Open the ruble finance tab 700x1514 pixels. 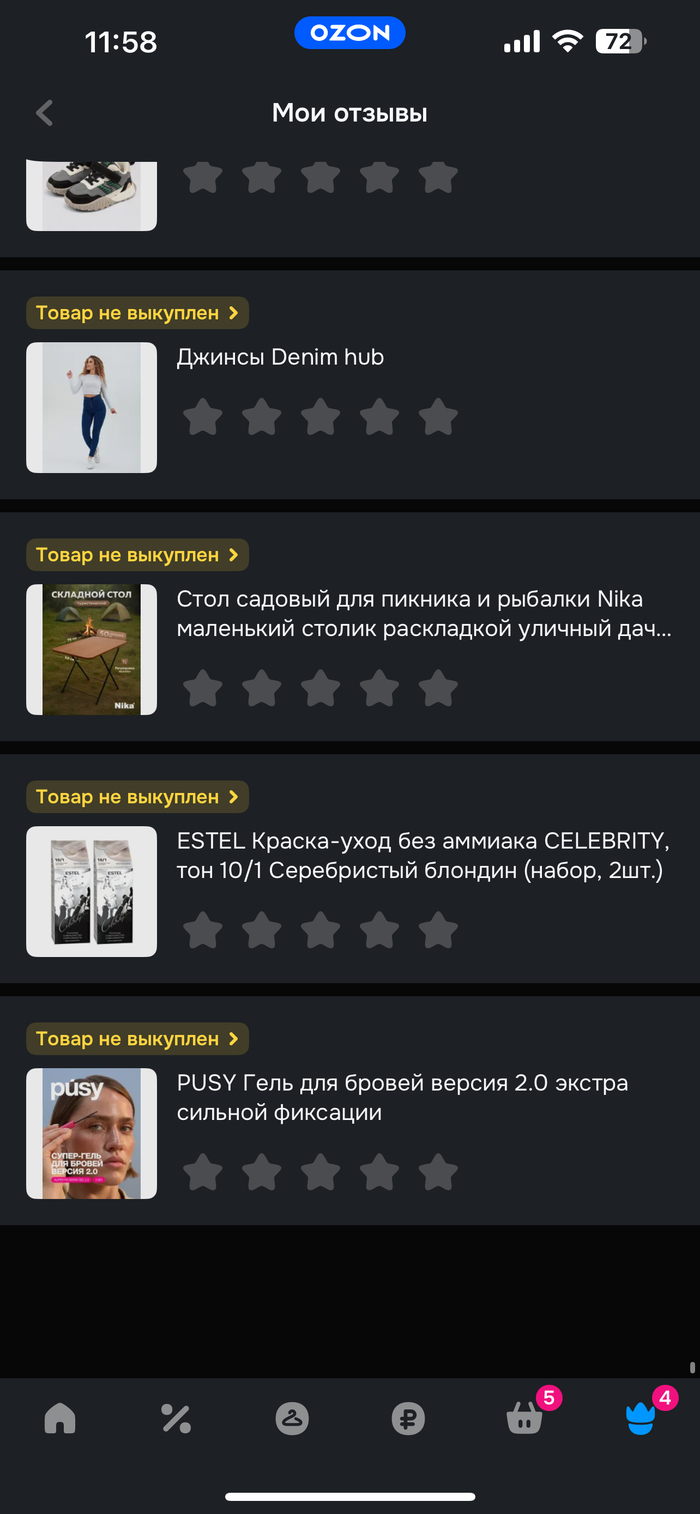(408, 1418)
